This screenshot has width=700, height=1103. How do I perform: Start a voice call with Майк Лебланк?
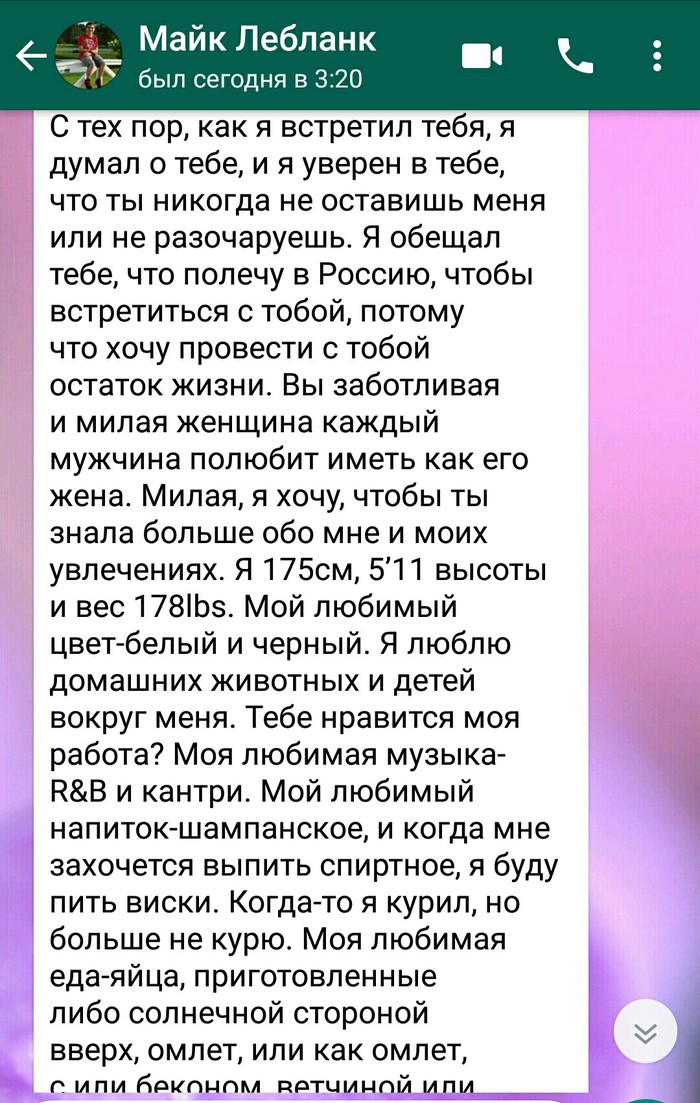pyautogui.click(x=575, y=56)
